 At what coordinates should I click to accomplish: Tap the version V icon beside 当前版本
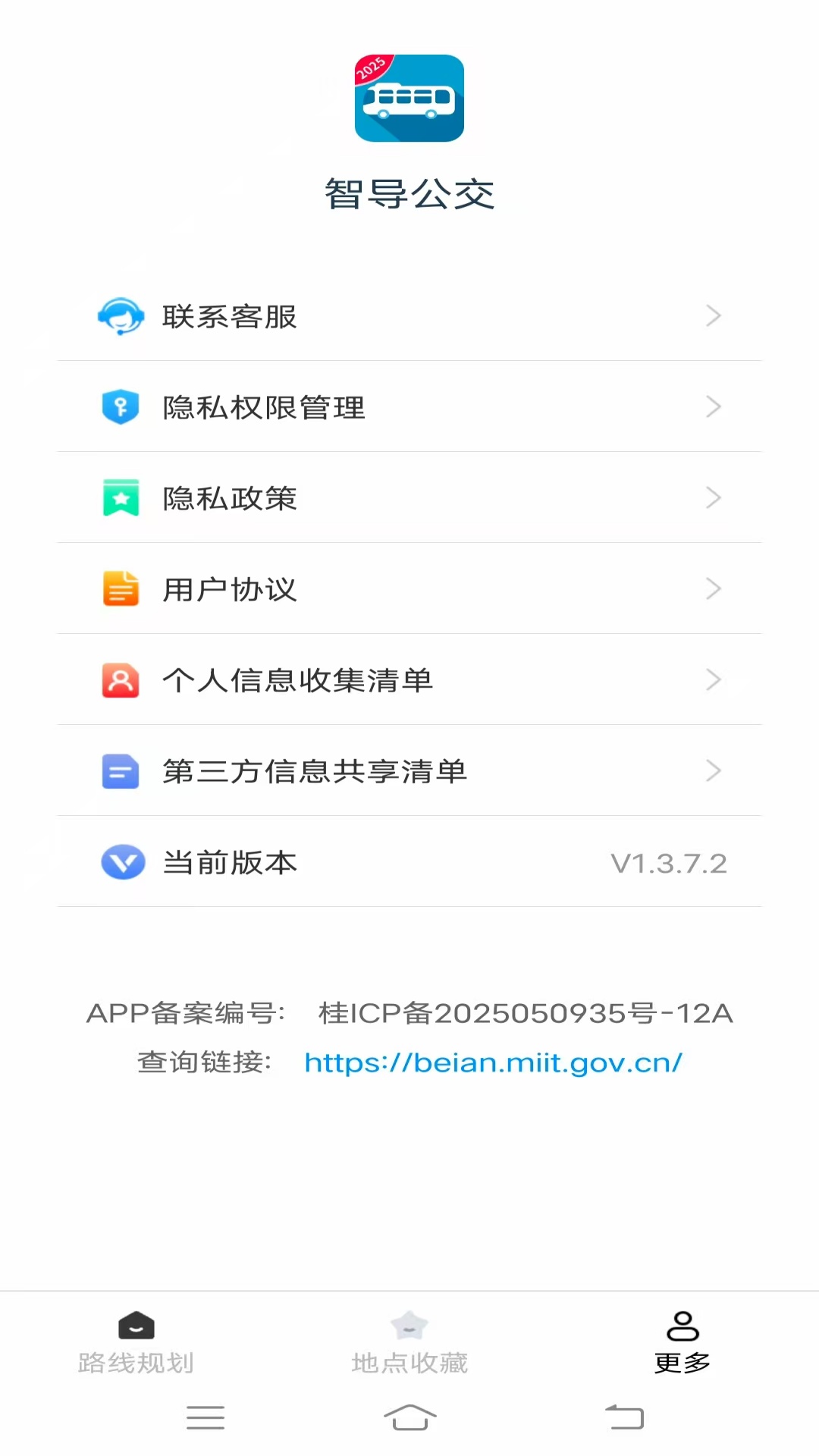coord(121,862)
